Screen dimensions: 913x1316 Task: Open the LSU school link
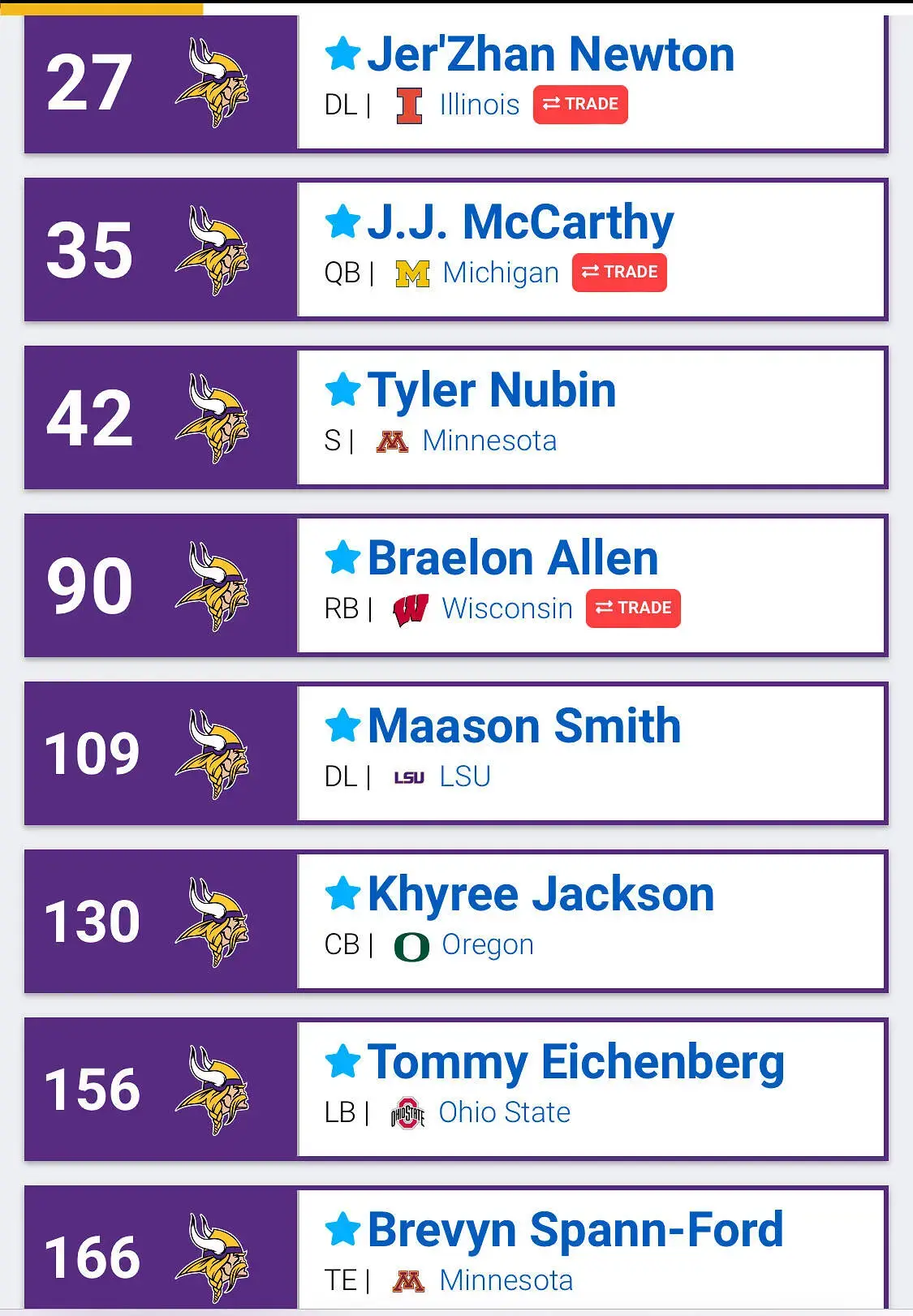(x=464, y=776)
